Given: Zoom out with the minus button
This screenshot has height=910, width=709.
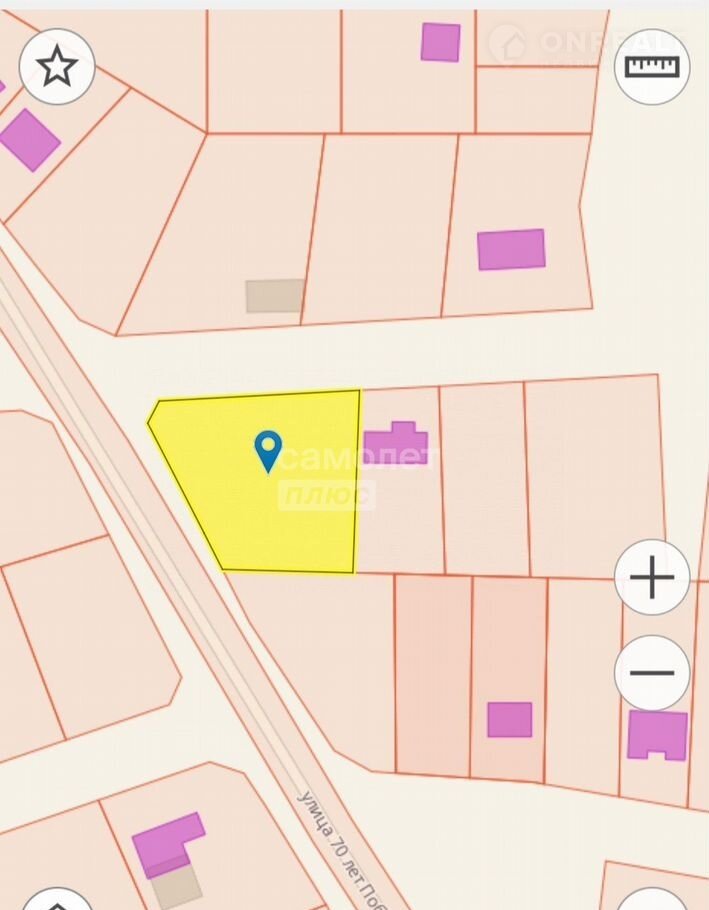Looking at the screenshot, I should pos(652,673).
